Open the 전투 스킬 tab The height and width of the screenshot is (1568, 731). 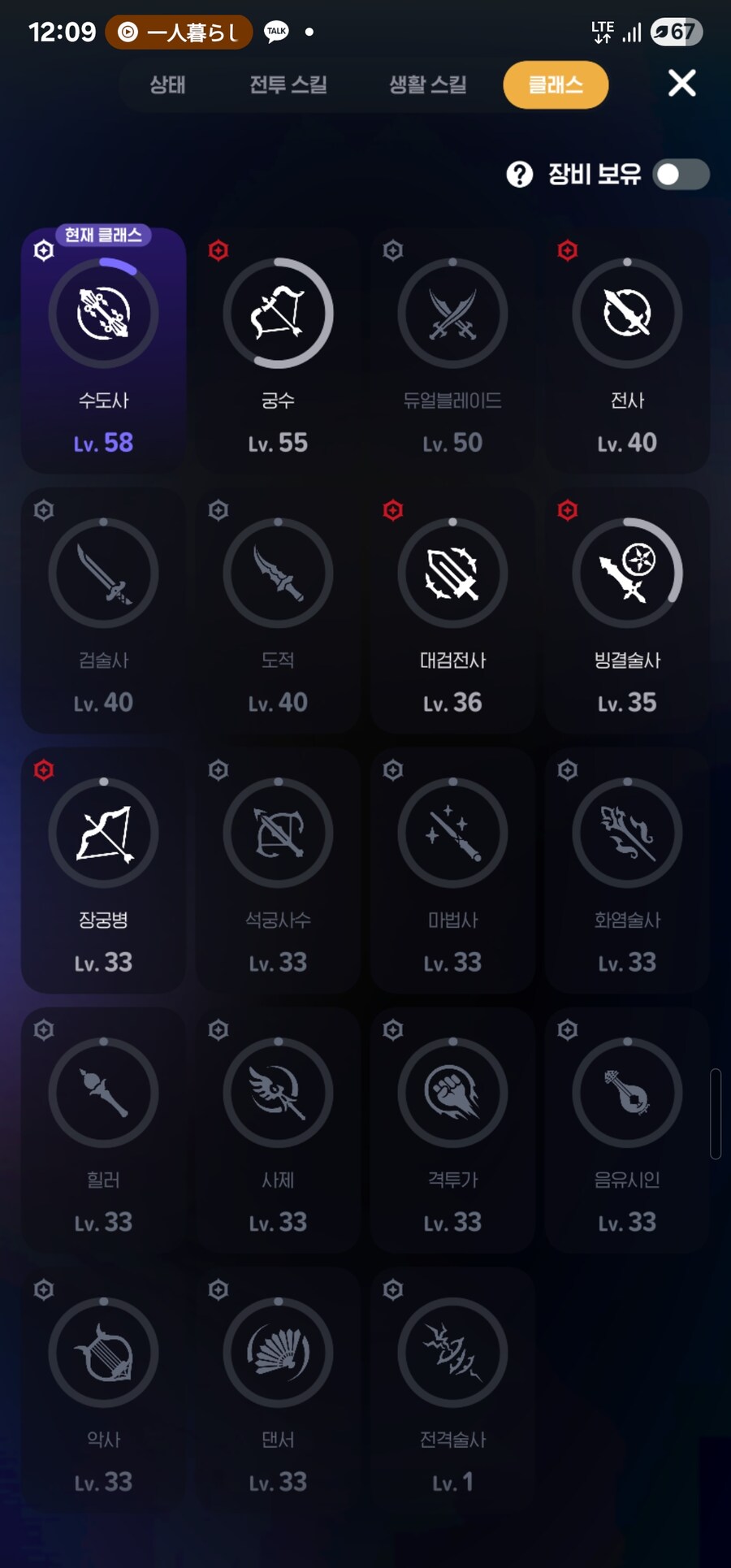pos(288,84)
